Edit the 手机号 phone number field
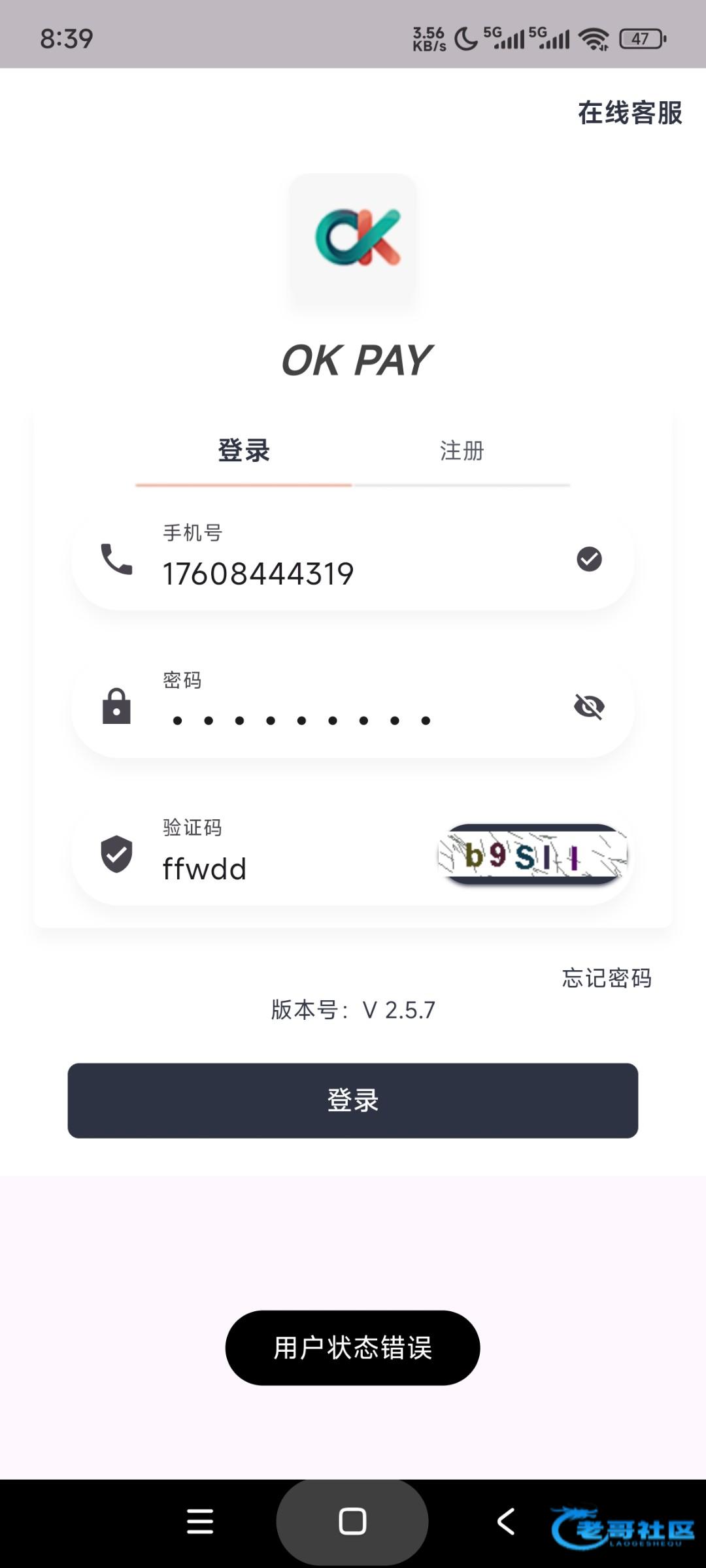Image resolution: width=706 pixels, height=1568 pixels. point(353,574)
